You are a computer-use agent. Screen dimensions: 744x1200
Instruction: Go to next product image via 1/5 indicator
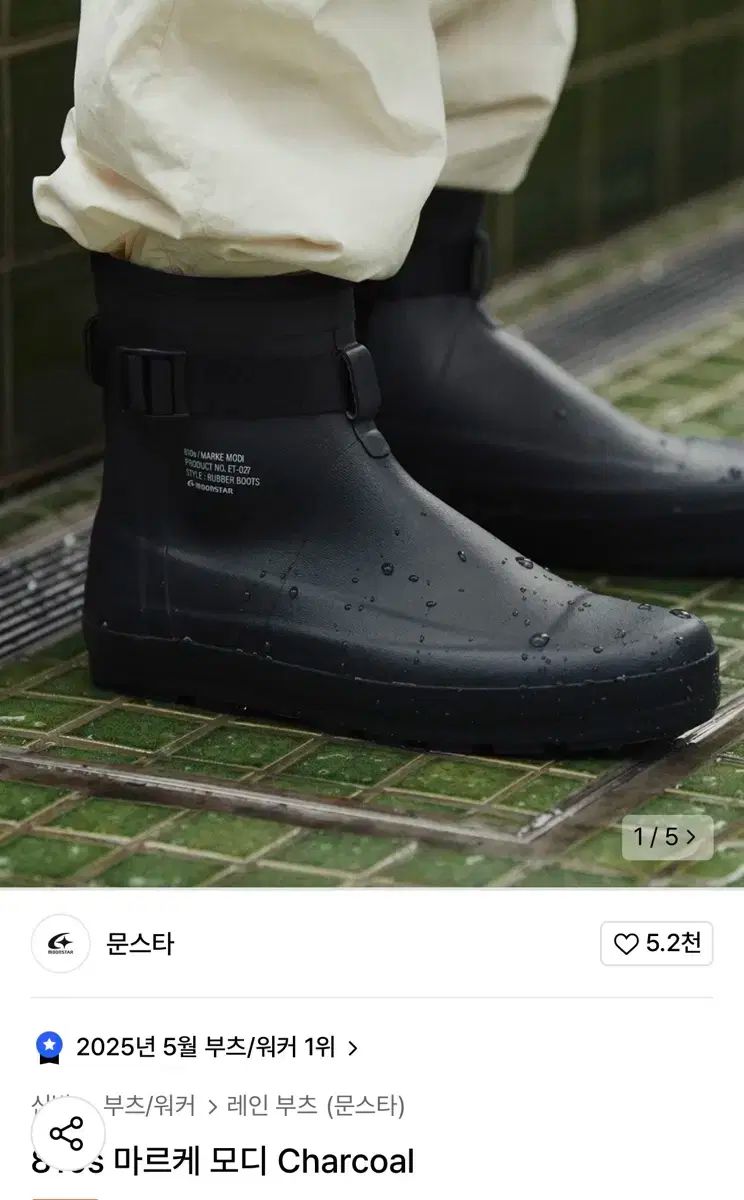667,837
